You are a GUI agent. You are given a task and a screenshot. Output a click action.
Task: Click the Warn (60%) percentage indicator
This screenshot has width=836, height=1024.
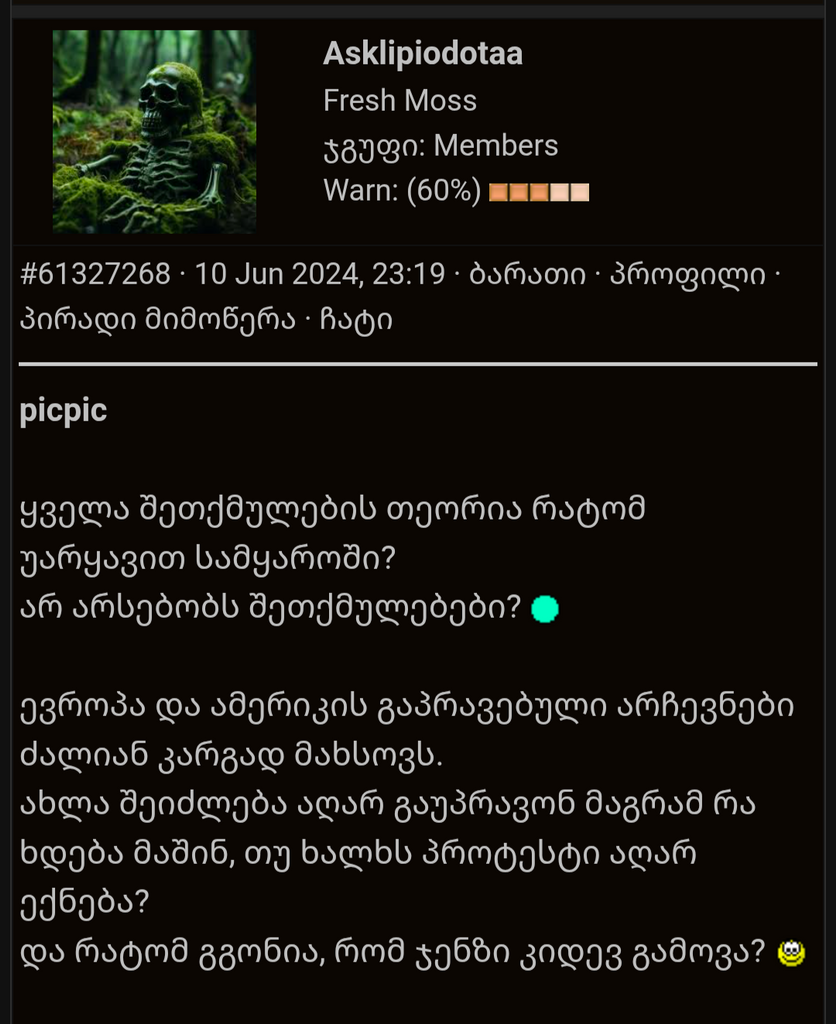444,191
